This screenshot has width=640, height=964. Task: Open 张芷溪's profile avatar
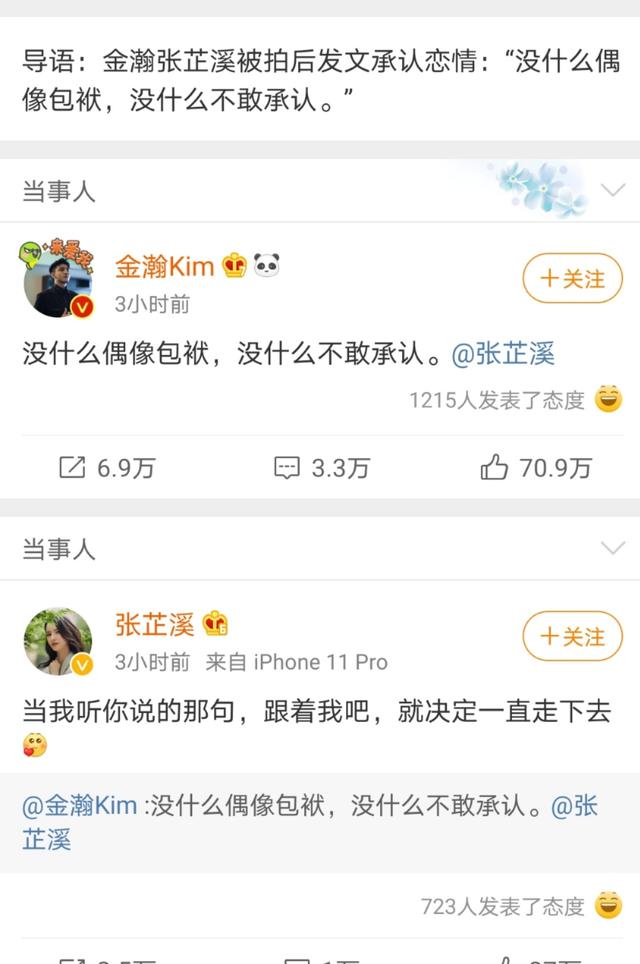tap(57, 641)
